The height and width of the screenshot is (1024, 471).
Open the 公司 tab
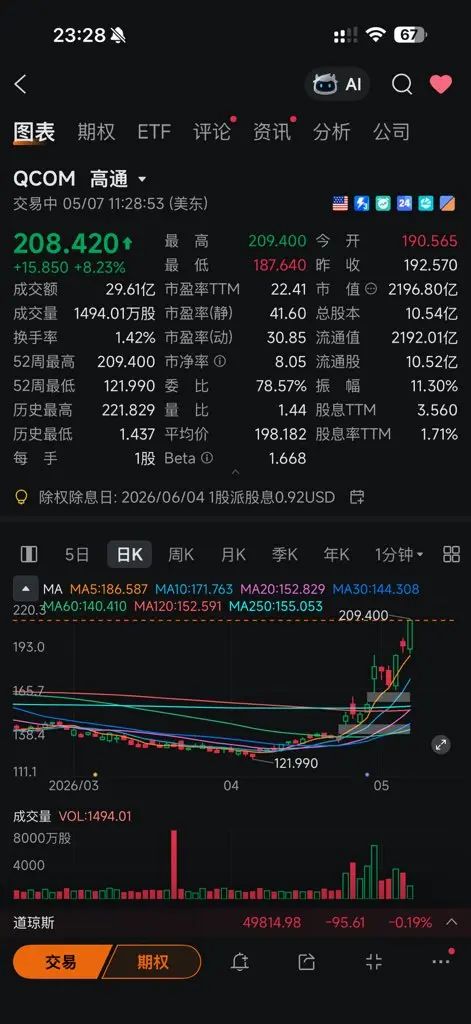click(x=391, y=132)
